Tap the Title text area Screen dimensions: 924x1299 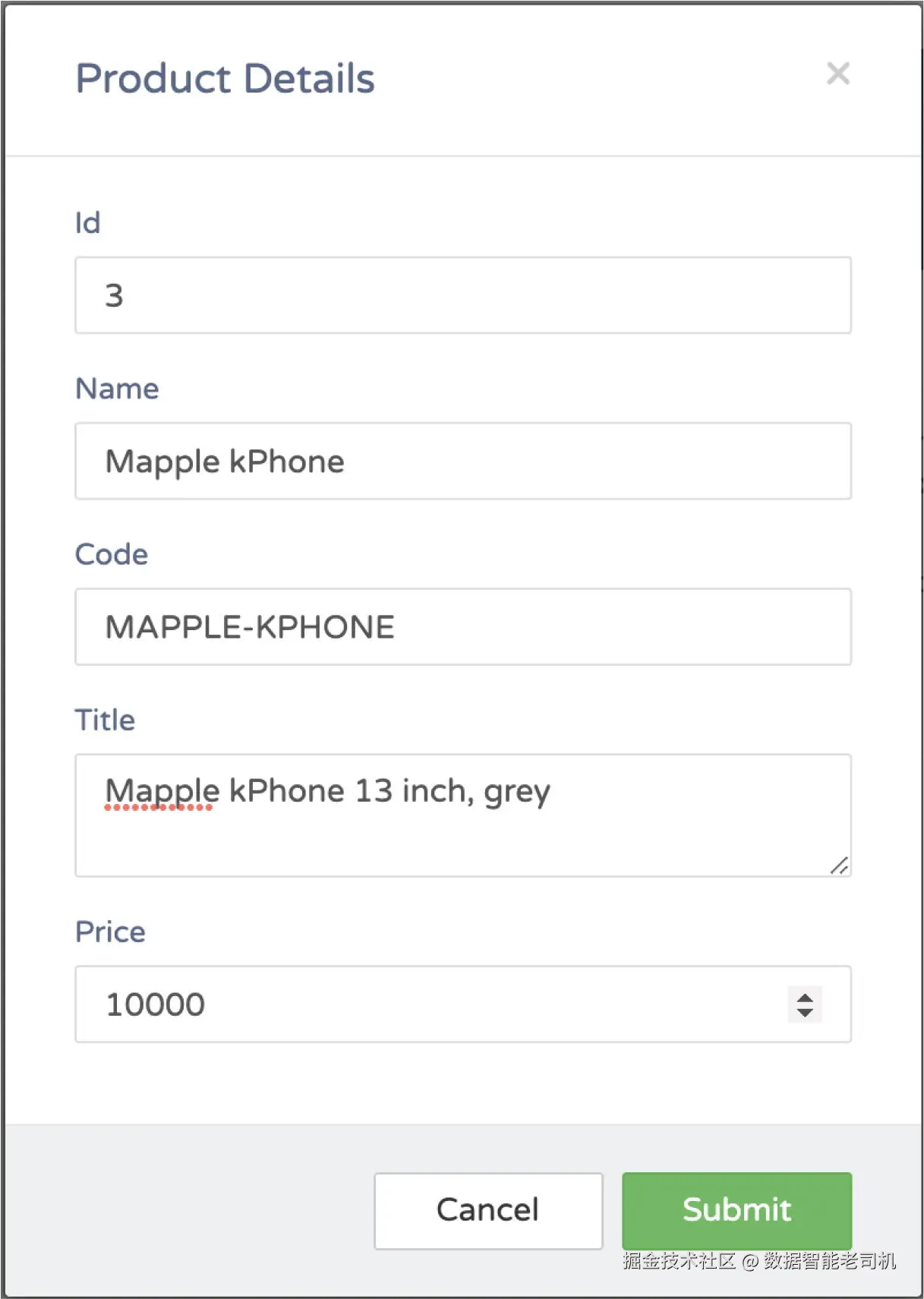tap(462, 815)
